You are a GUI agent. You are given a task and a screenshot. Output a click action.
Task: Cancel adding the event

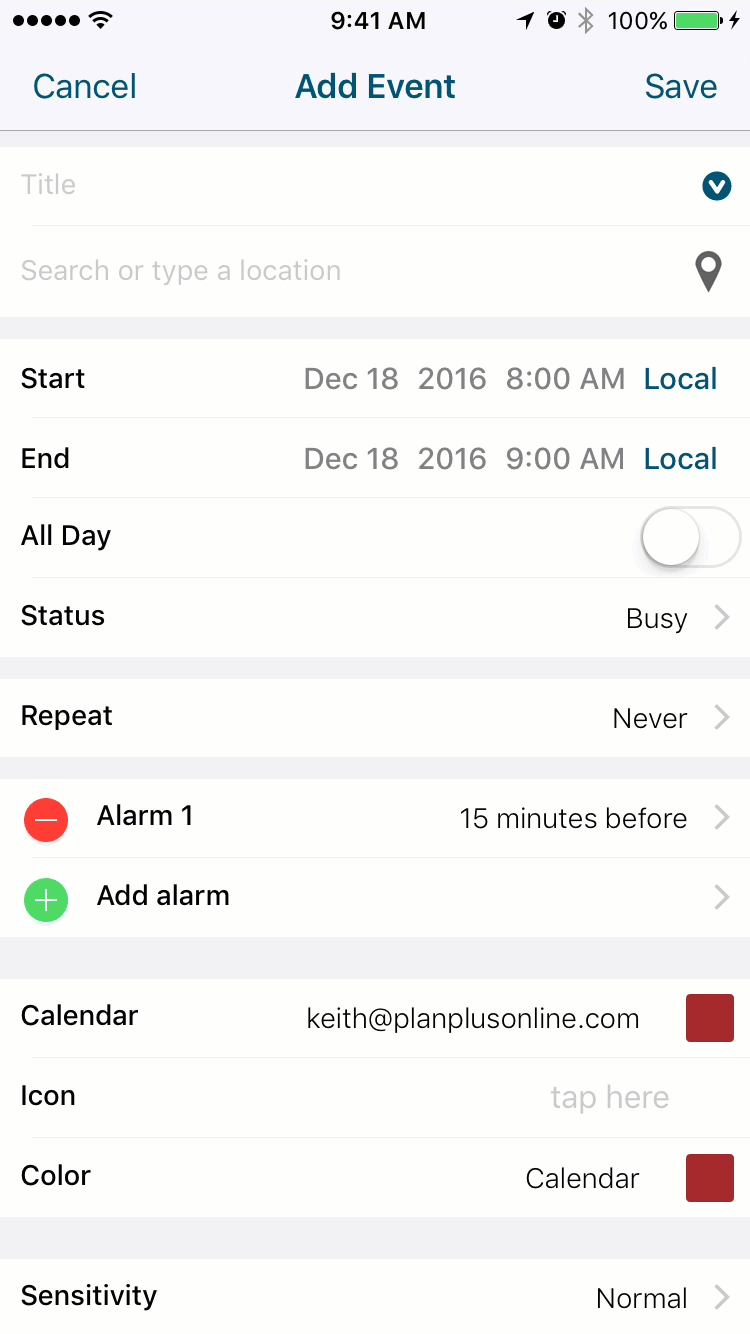[85, 87]
